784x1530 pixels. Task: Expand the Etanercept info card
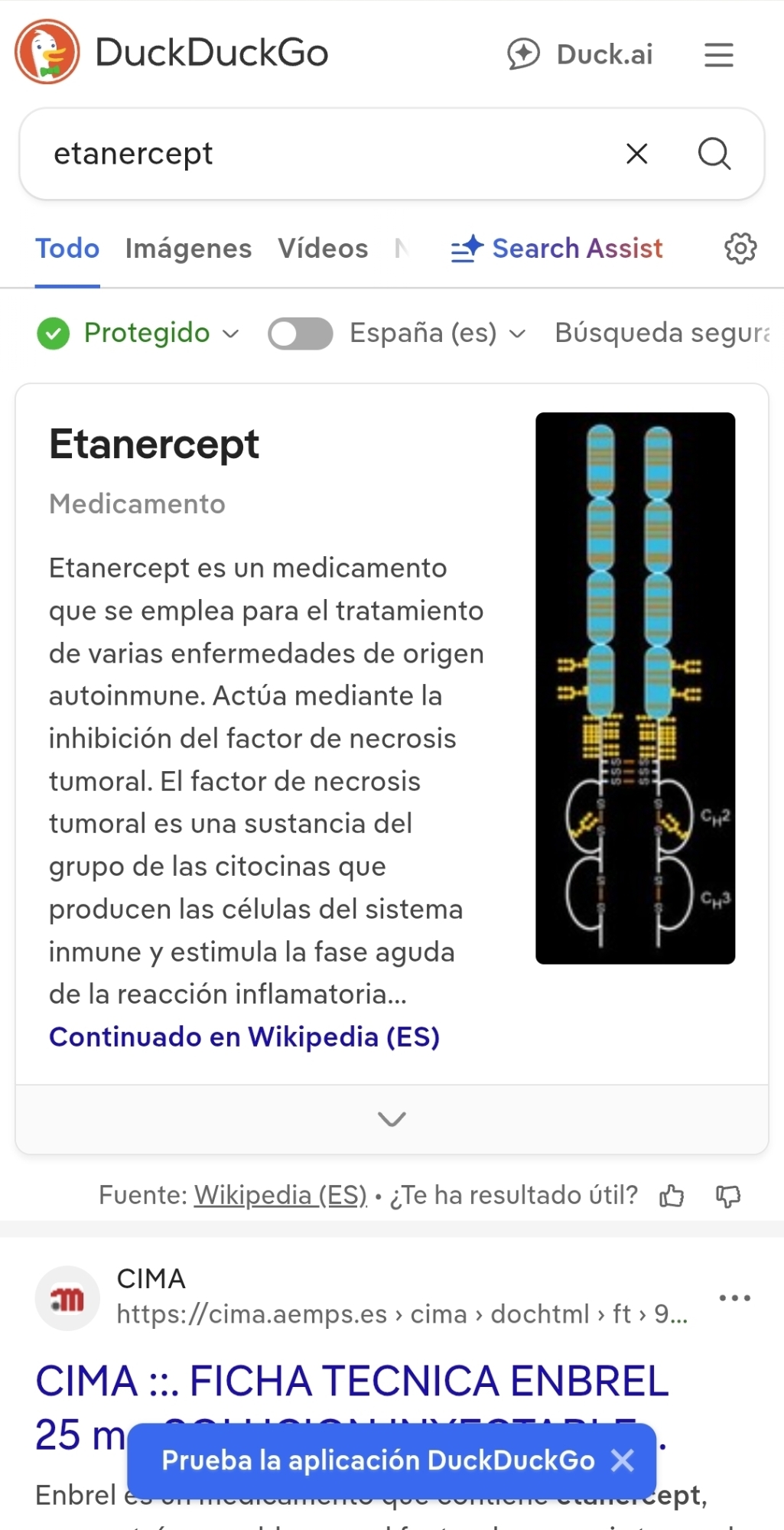[392, 1119]
